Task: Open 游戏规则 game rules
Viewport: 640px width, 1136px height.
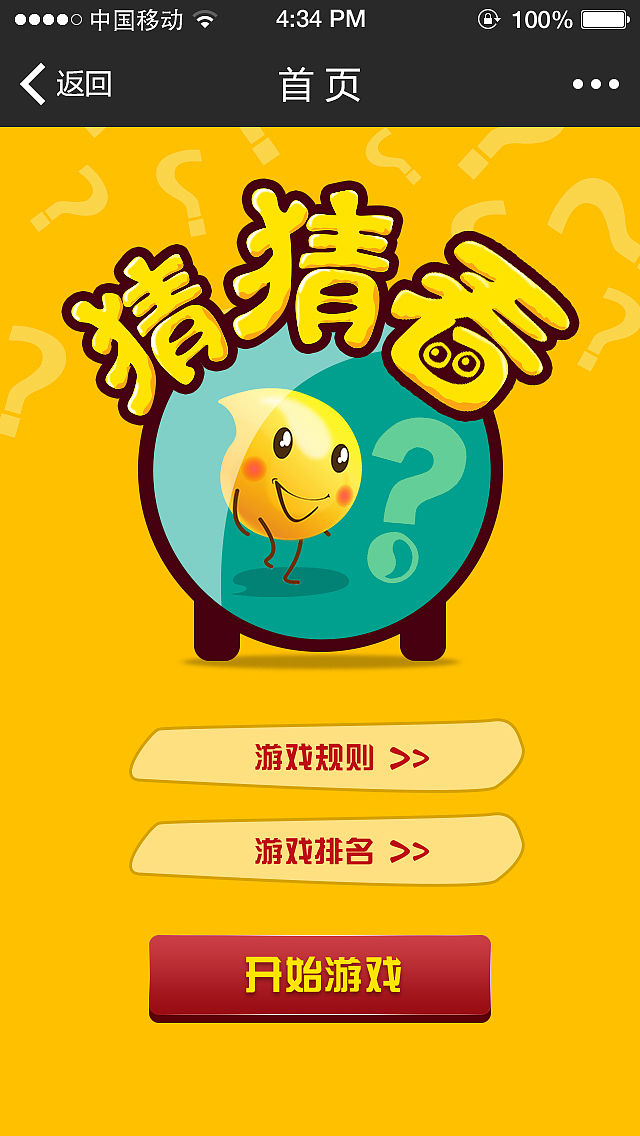Action: tap(327, 757)
